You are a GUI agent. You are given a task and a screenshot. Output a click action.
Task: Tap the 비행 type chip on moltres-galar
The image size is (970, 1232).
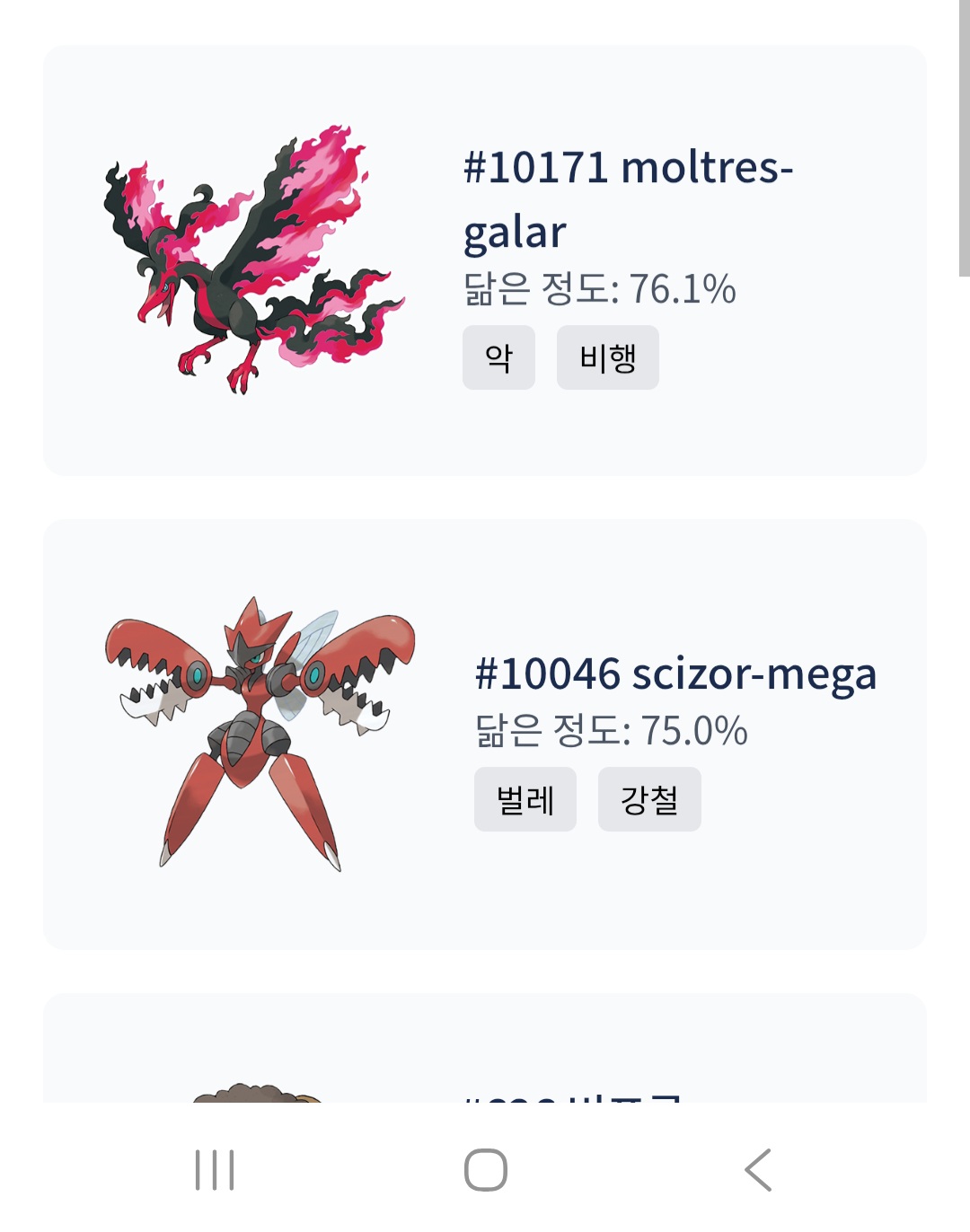[x=607, y=357]
